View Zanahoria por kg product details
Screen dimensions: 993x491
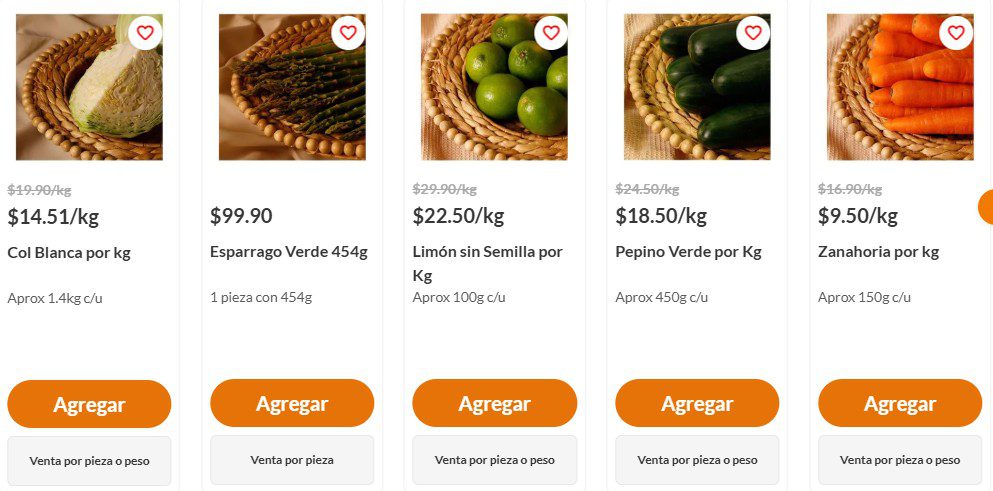coord(878,251)
